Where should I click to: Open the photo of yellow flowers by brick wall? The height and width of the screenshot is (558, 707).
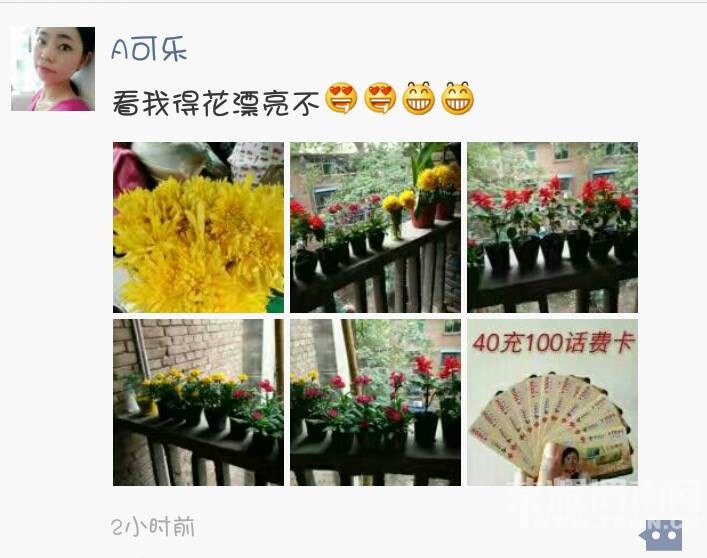tap(198, 402)
